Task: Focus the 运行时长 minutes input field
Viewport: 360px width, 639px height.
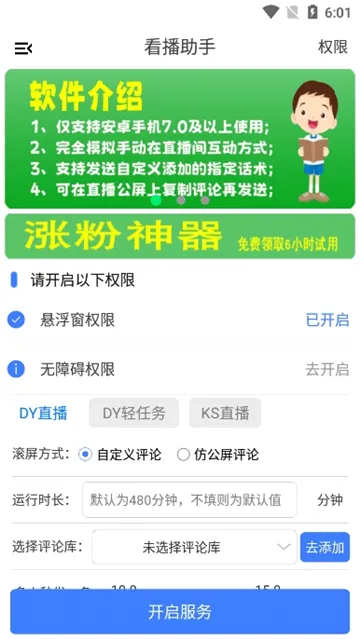Action: tap(190, 500)
